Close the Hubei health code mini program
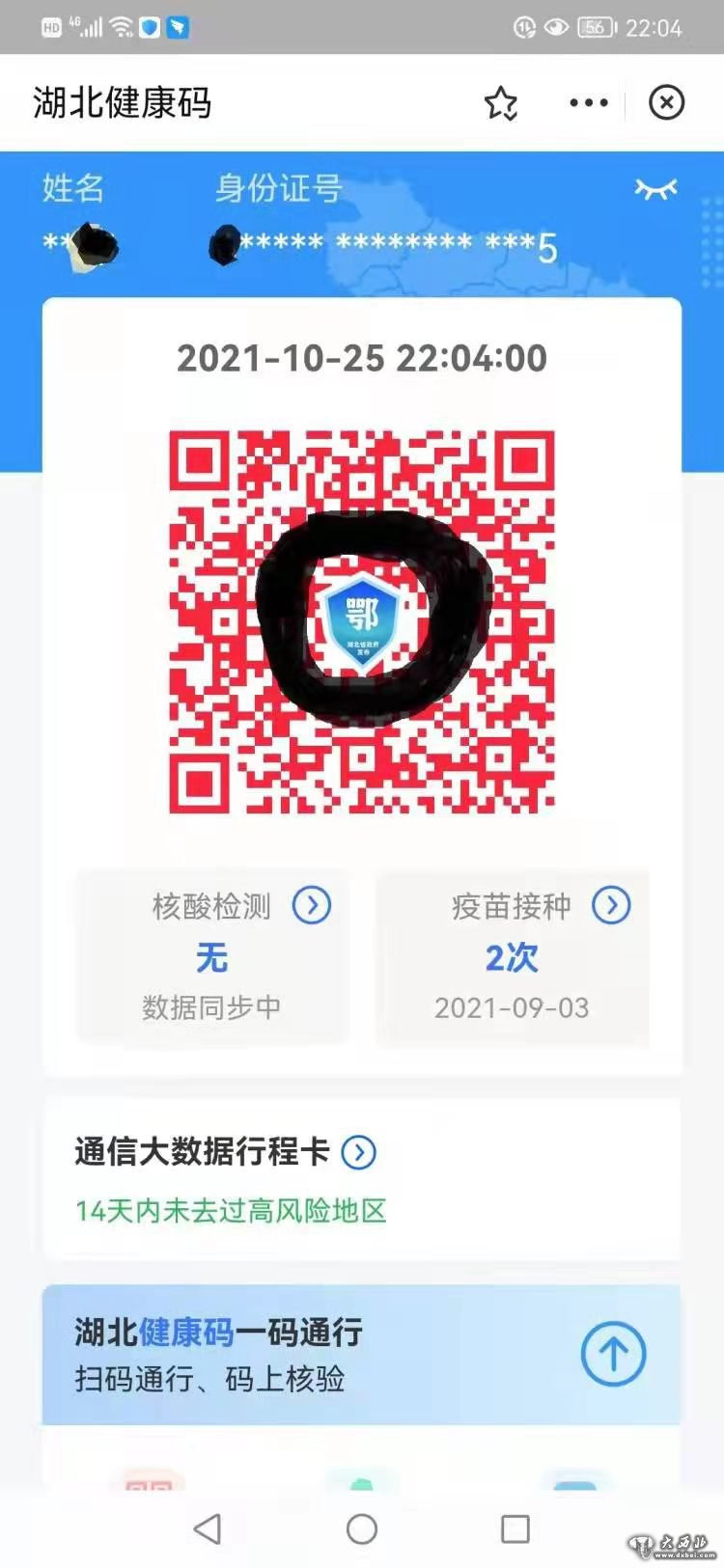The image size is (724, 1568). (x=666, y=102)
